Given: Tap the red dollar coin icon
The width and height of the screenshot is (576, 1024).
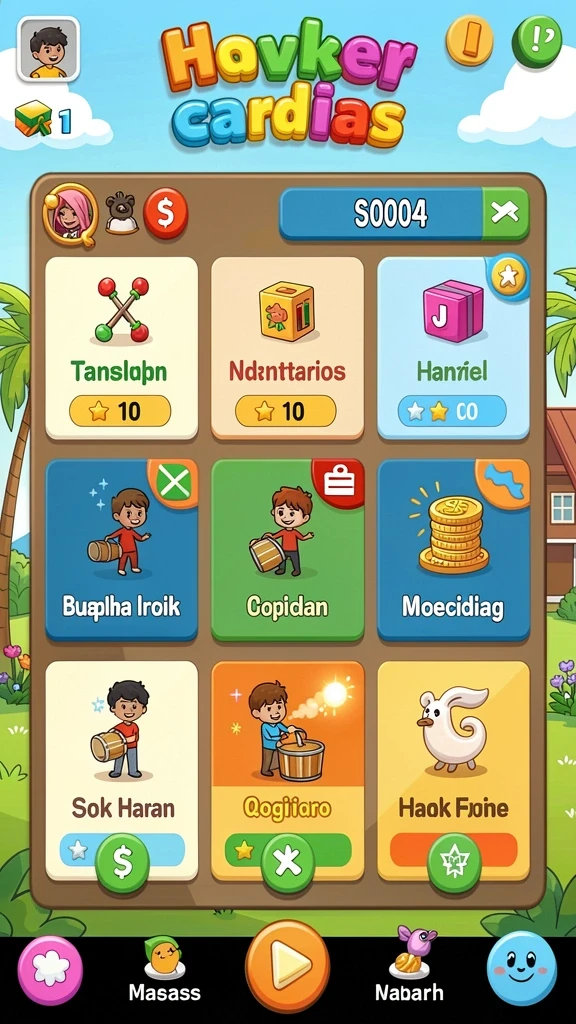Looking at the screenshot, I should pos(166,213).
